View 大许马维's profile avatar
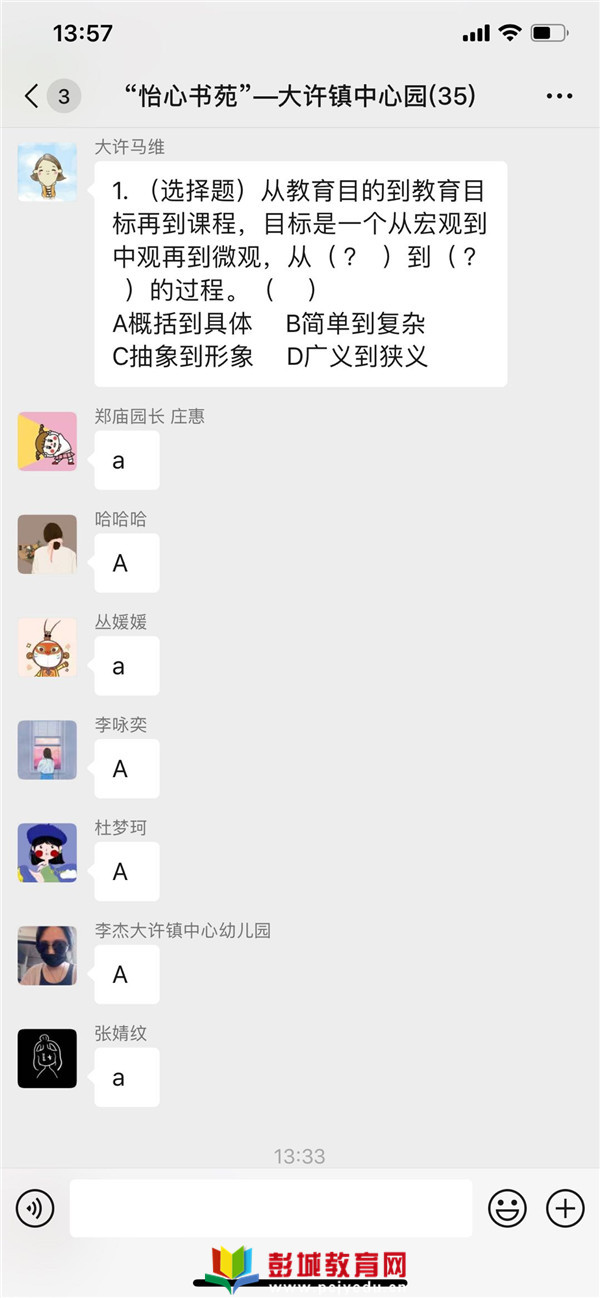Viewport: 600px width, 1298px height. click(x=47, y=172)
